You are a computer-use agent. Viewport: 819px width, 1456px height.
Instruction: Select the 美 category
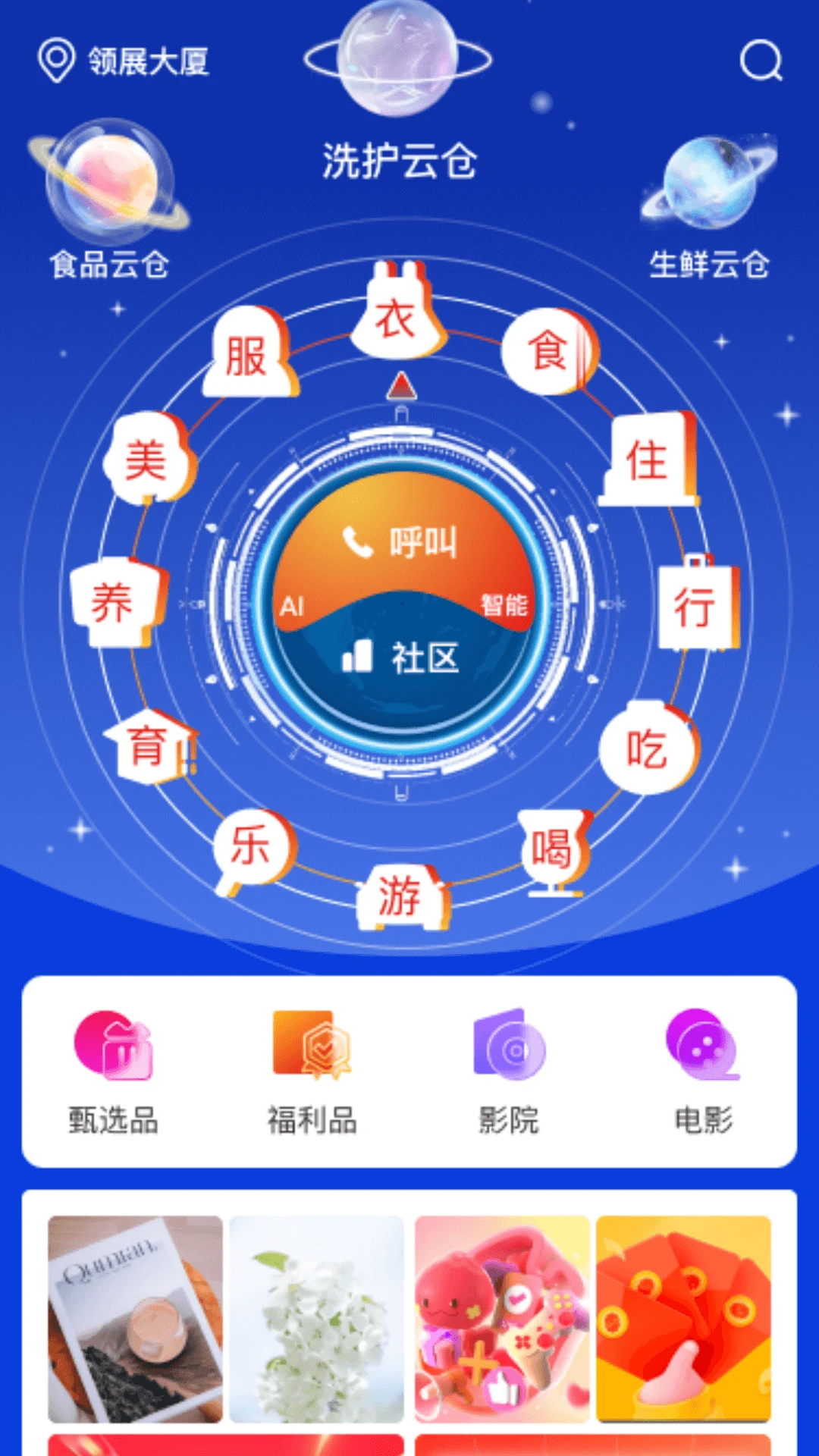pos(146,460)
